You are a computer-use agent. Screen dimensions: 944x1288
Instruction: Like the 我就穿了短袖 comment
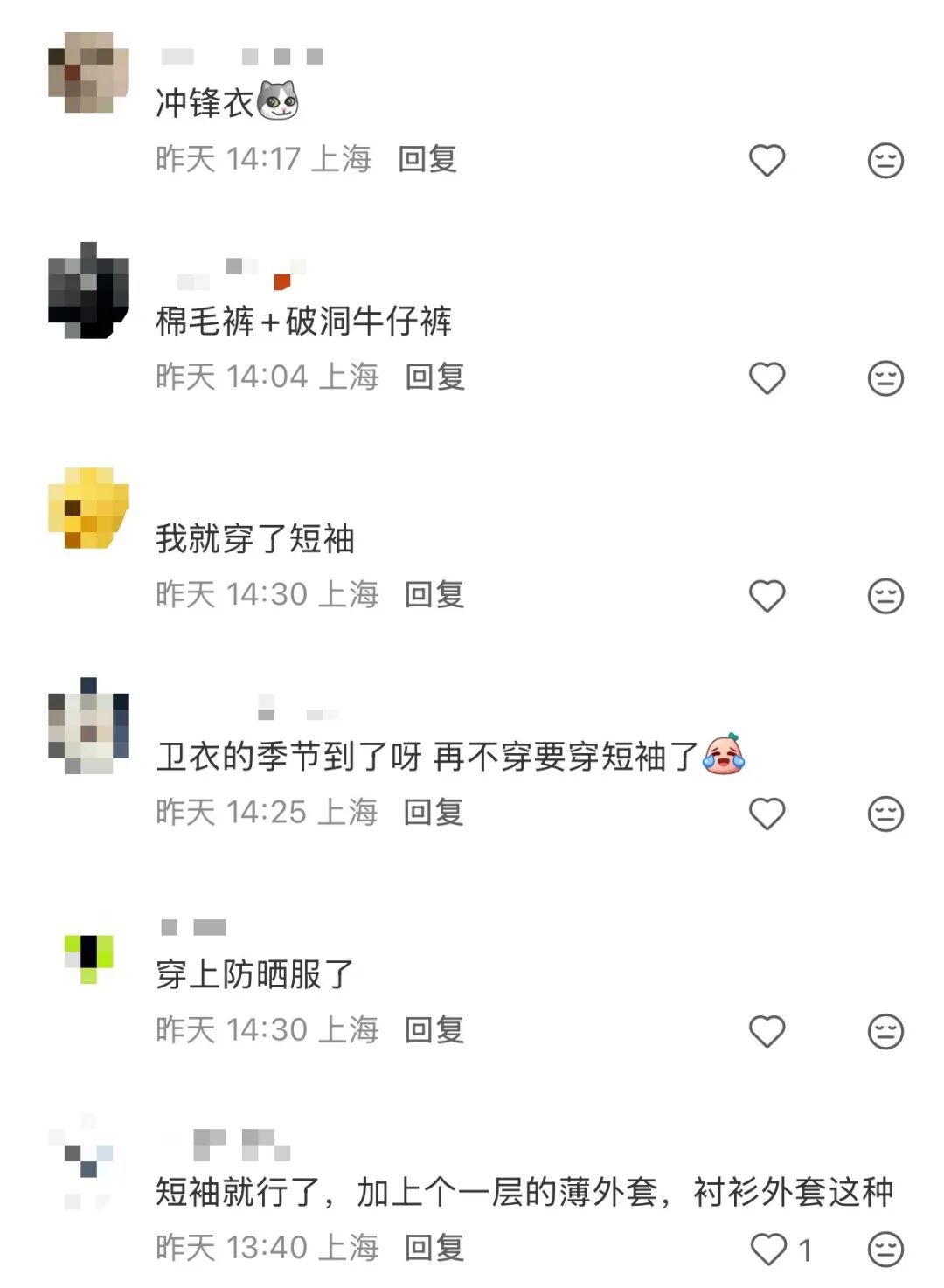coord(767,595)
